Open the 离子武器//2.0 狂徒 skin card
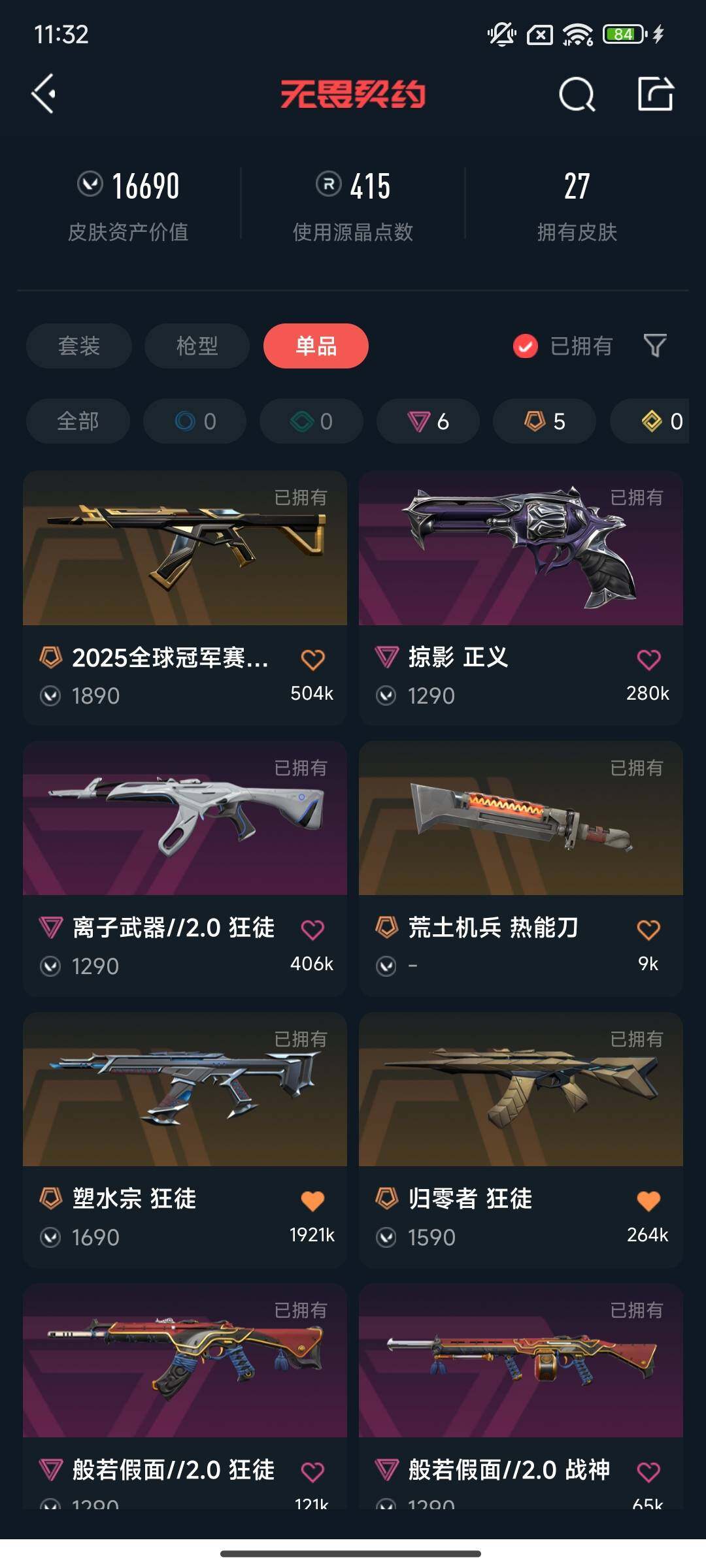Viewport: 706px width, 1568px height. (x=184, y=819)
